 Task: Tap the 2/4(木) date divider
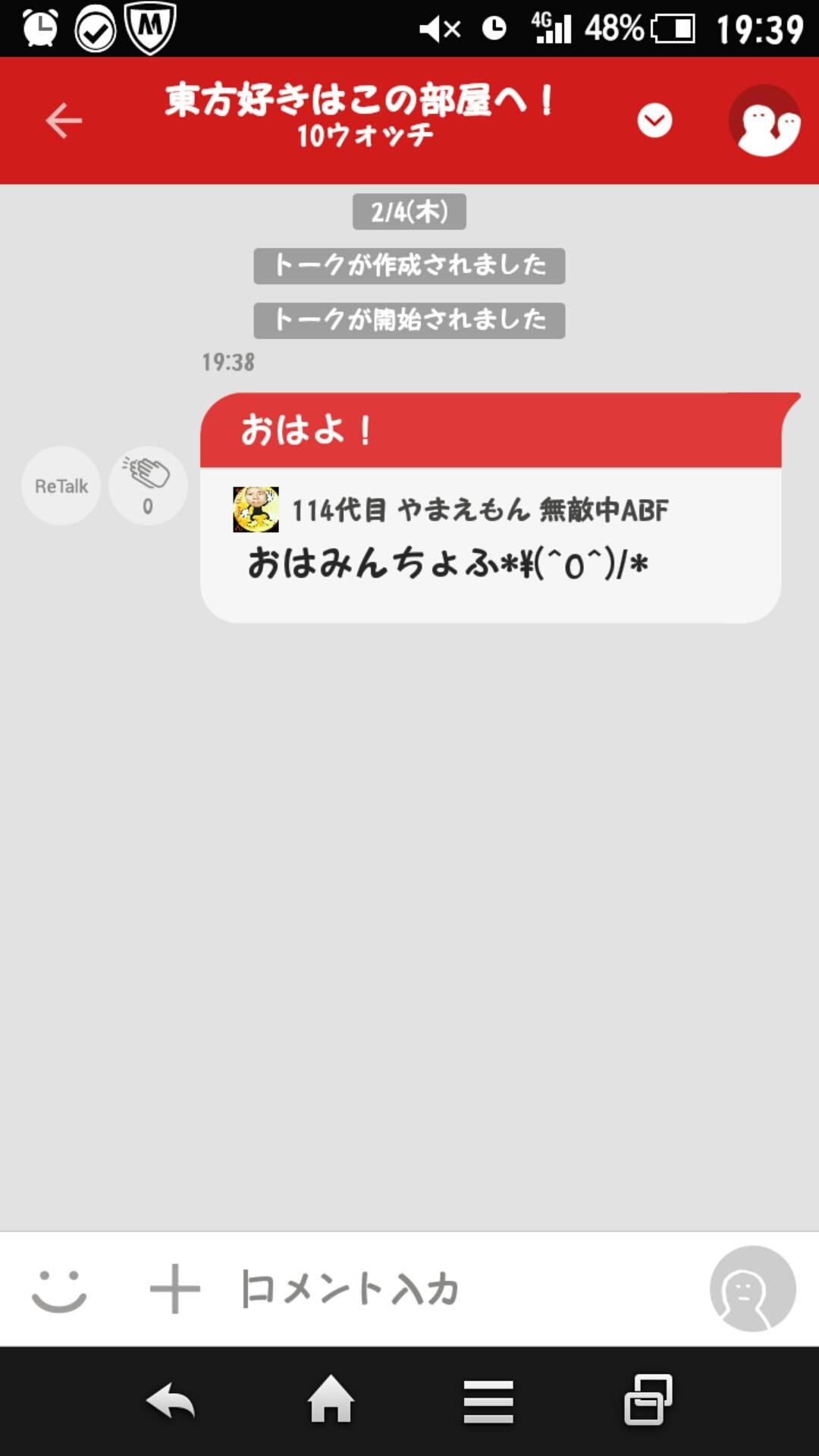click(409, 213)
